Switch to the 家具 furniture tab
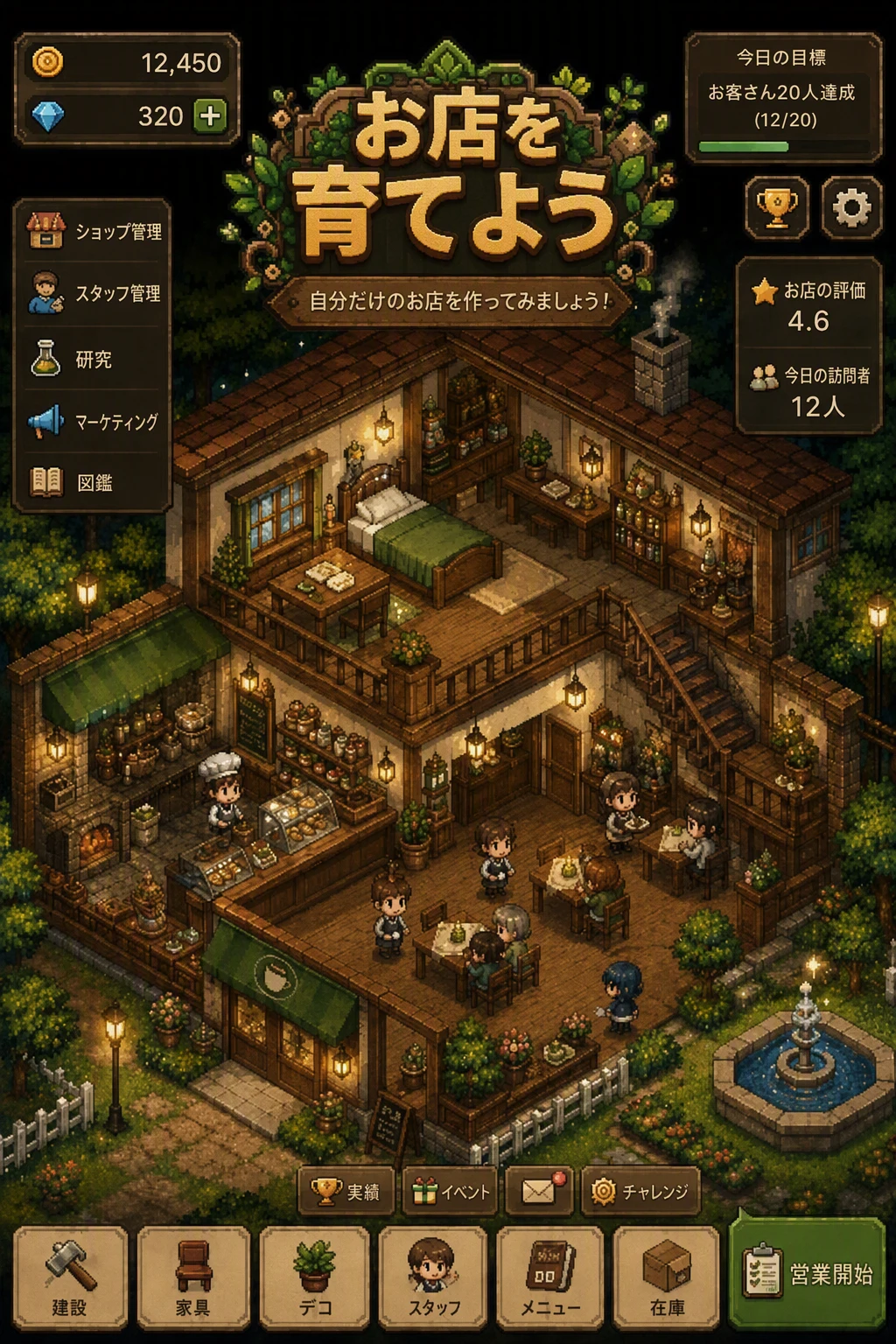 point(192,1277)
